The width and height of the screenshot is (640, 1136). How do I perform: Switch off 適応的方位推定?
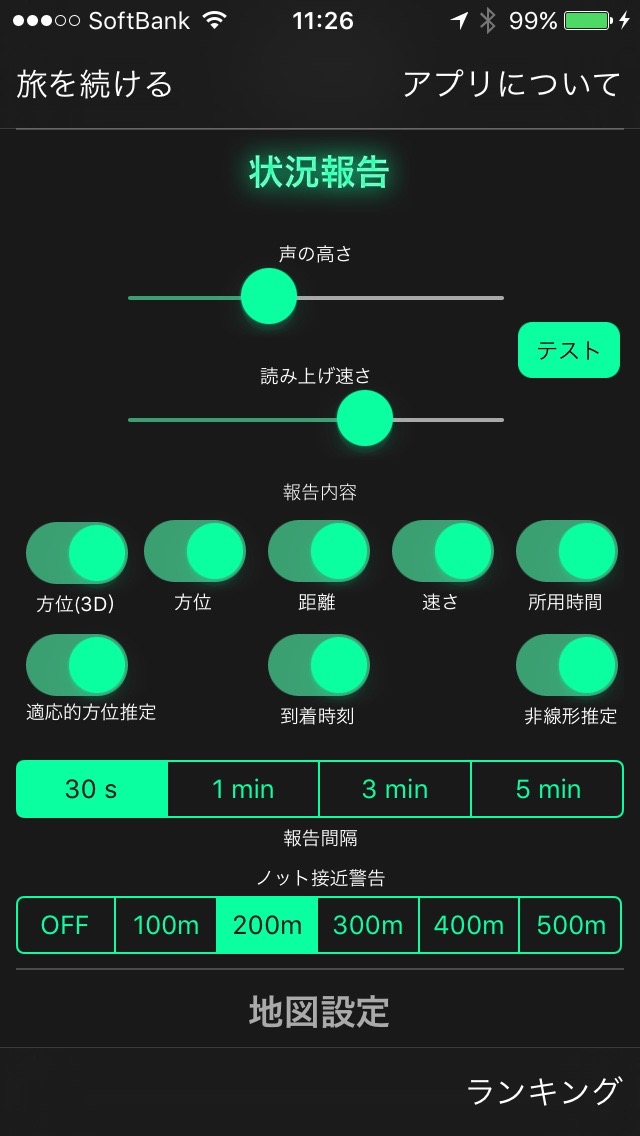tap(77, 665)
